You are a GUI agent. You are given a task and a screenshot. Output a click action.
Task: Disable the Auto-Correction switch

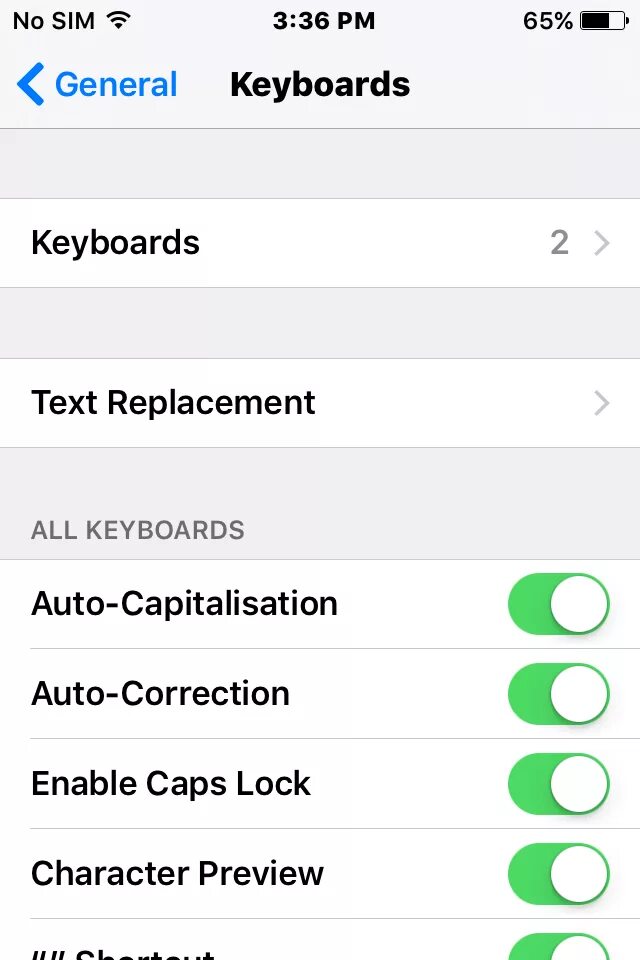558,694
